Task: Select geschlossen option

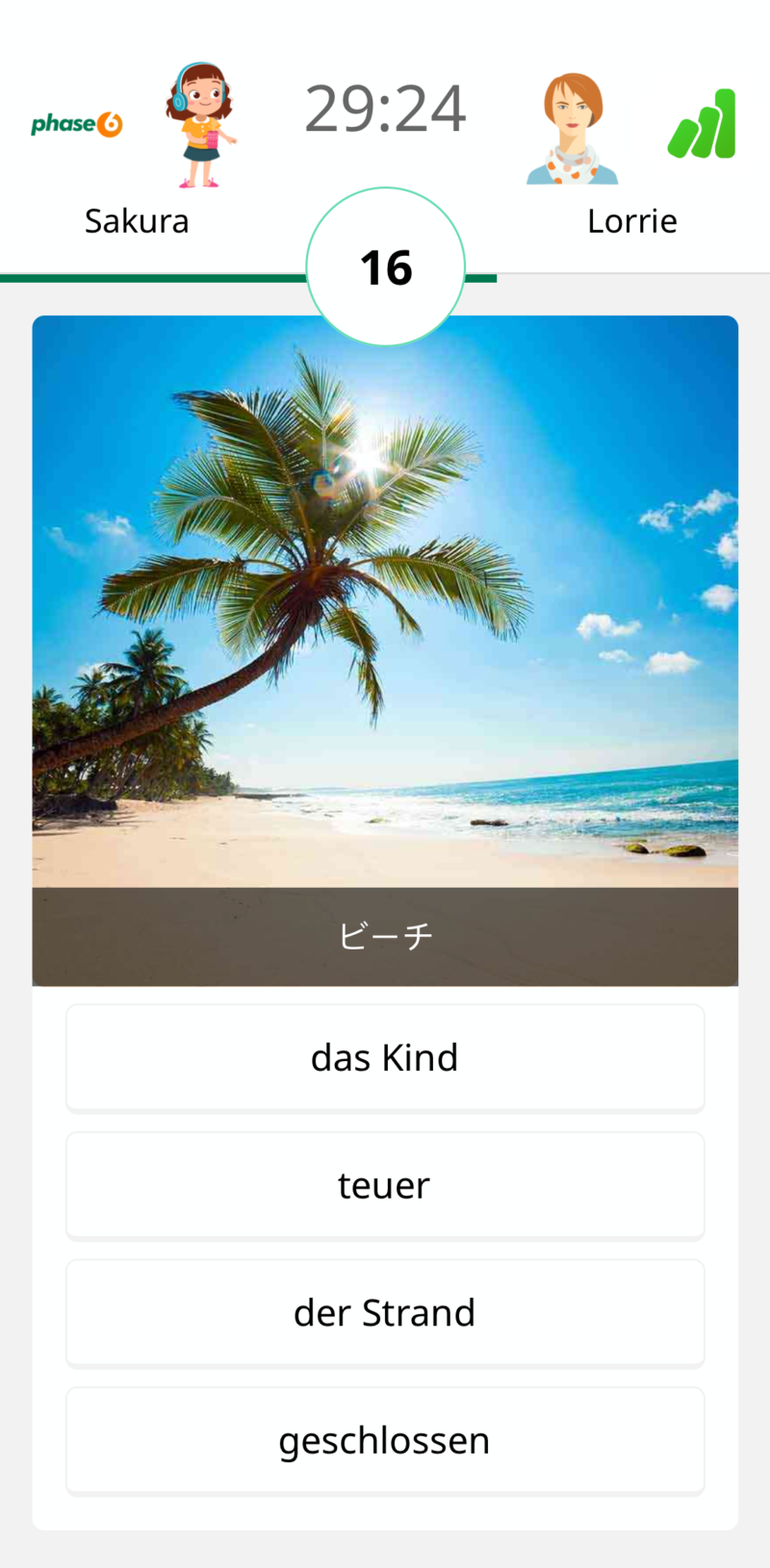Action: pos(385,1440)
